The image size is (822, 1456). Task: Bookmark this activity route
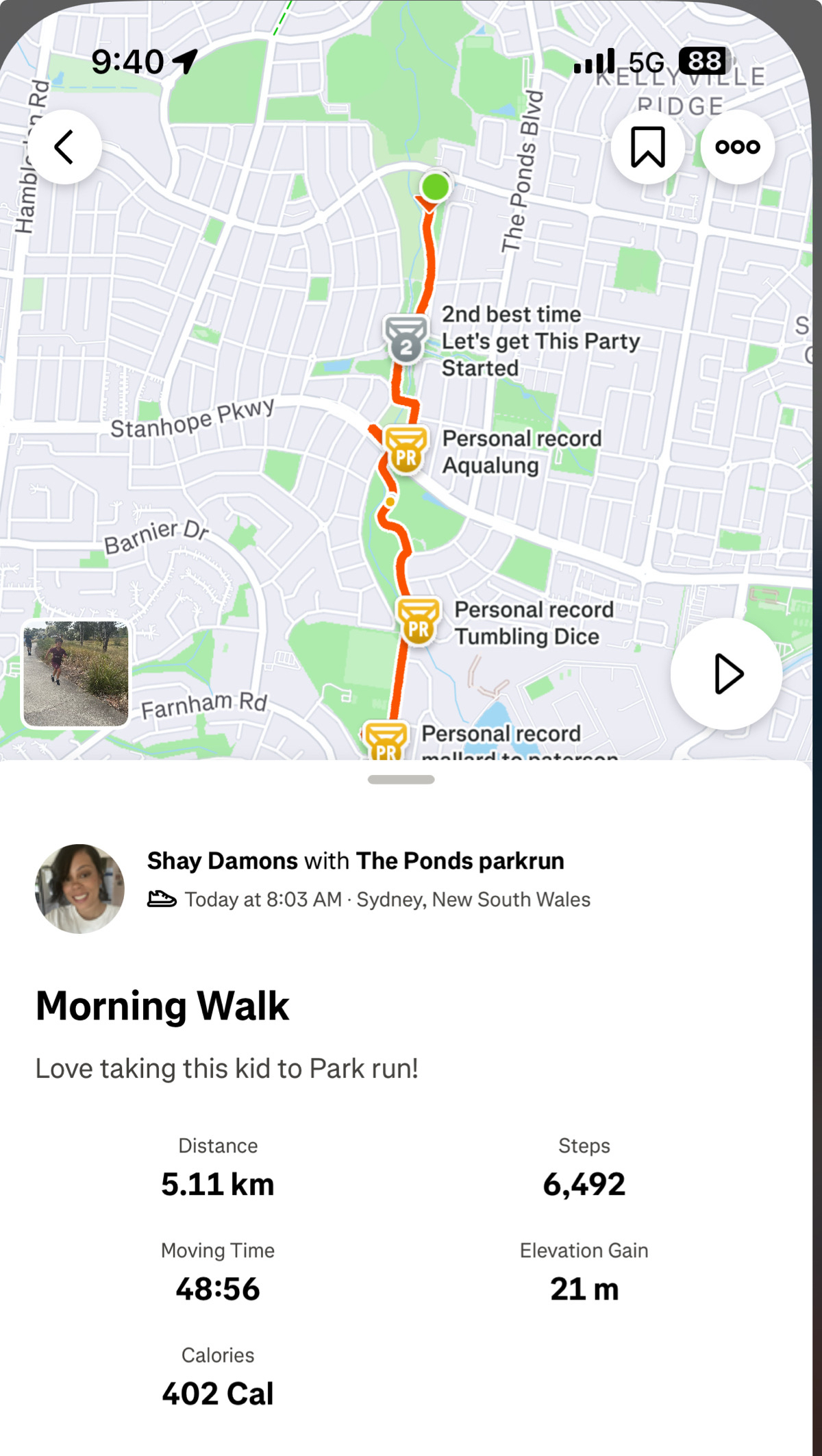point(647,147)
